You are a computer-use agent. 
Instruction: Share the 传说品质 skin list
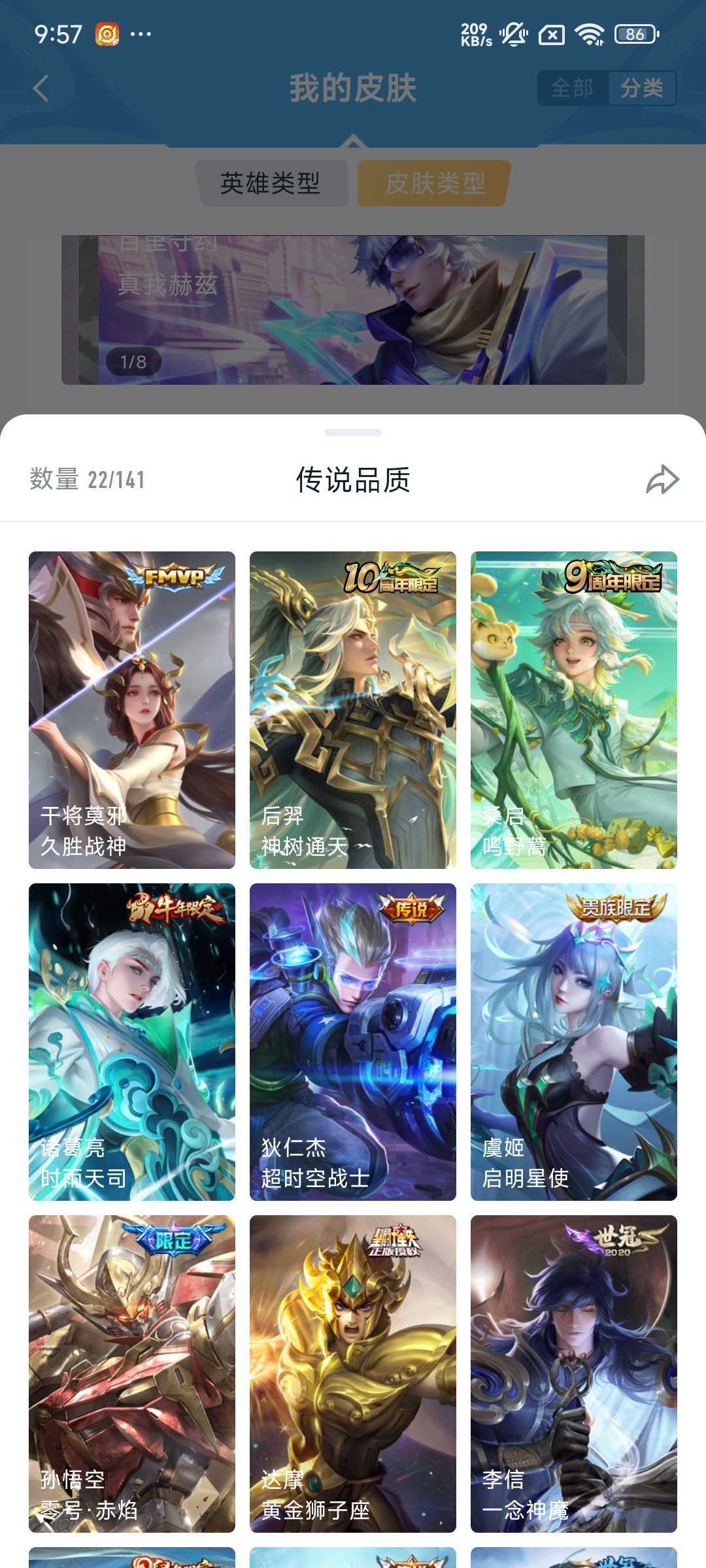(x=662, y=480)
